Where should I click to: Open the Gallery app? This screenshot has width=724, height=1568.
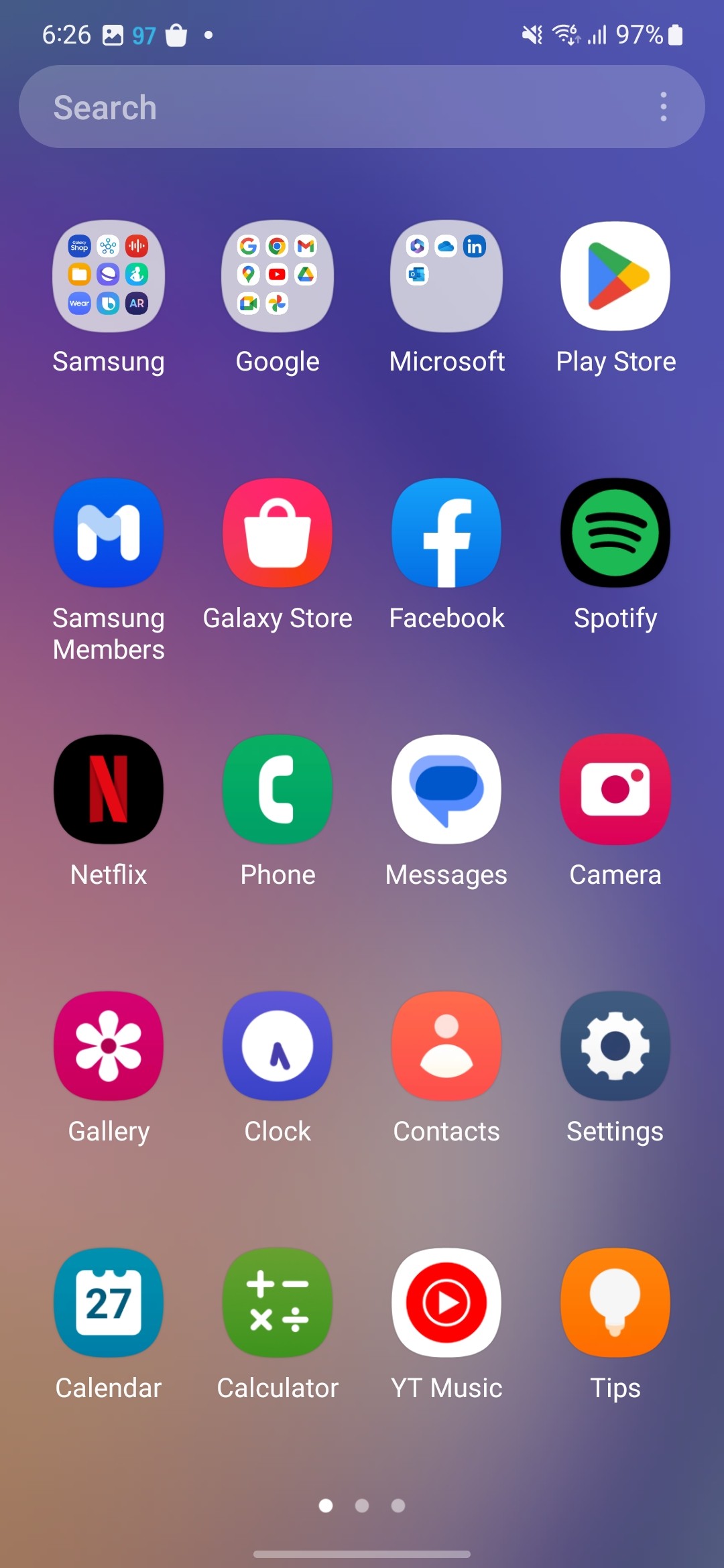click(x=109, y=1046)
